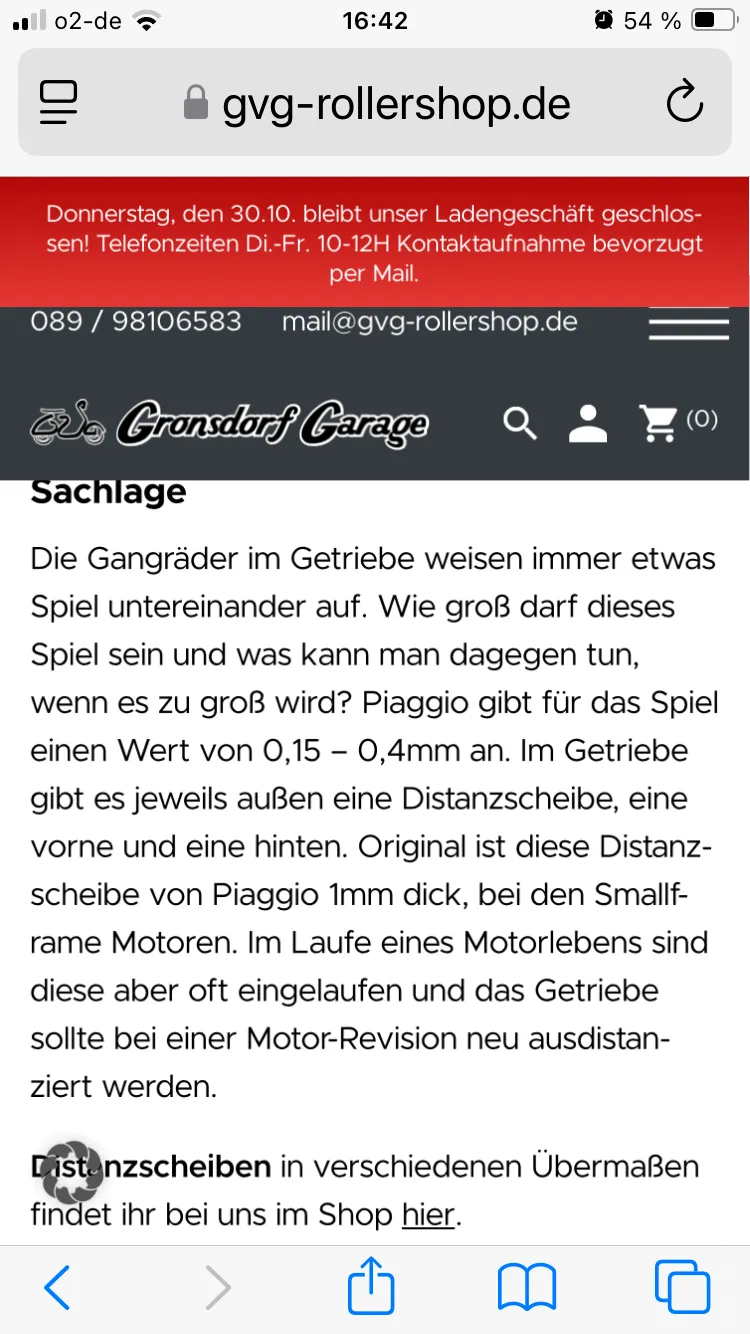Tap the gvg-rollershop.de address bar
The height and width of the screenshot is (1334, 750).
pyautogui.click(x=395, y=104)
